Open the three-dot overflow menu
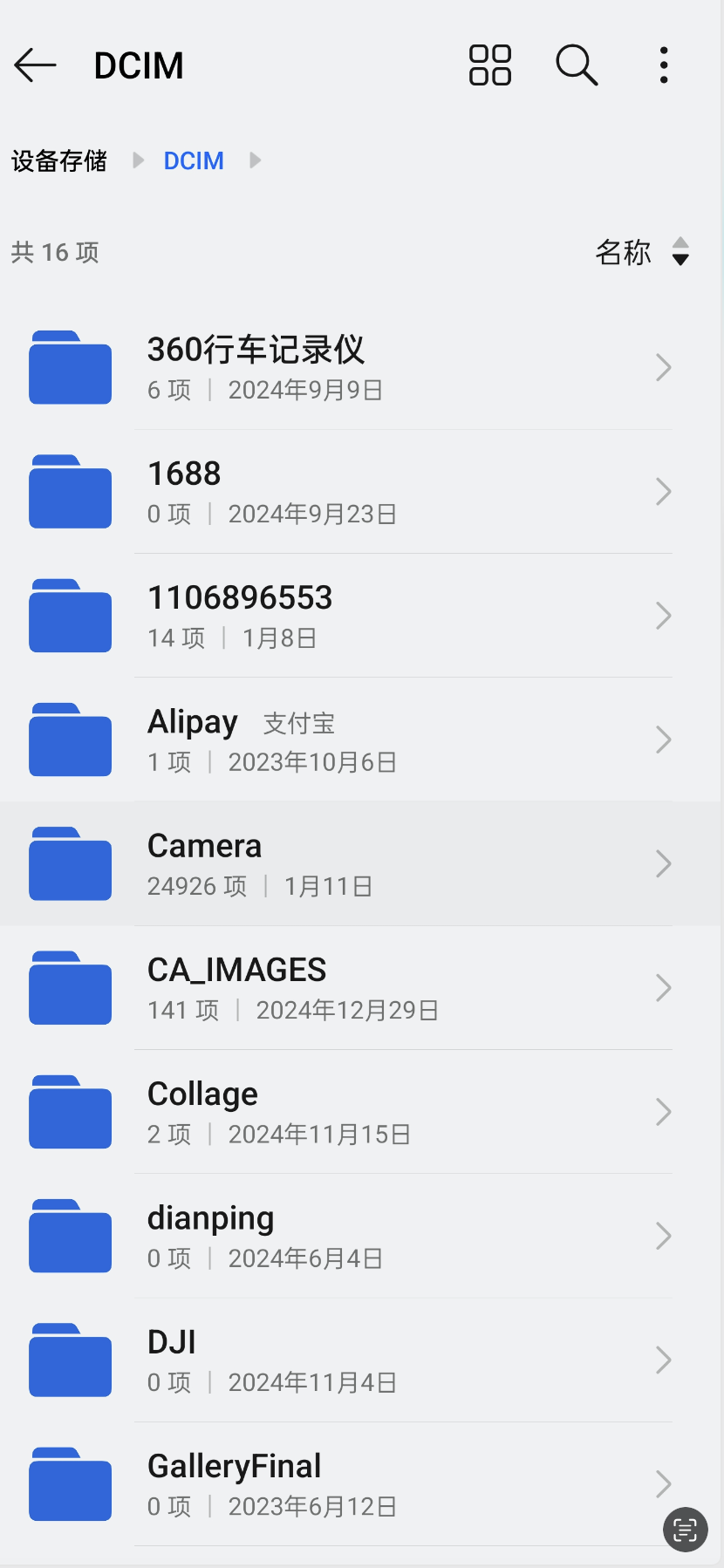 pyautogui.click(x=664, y=65)
